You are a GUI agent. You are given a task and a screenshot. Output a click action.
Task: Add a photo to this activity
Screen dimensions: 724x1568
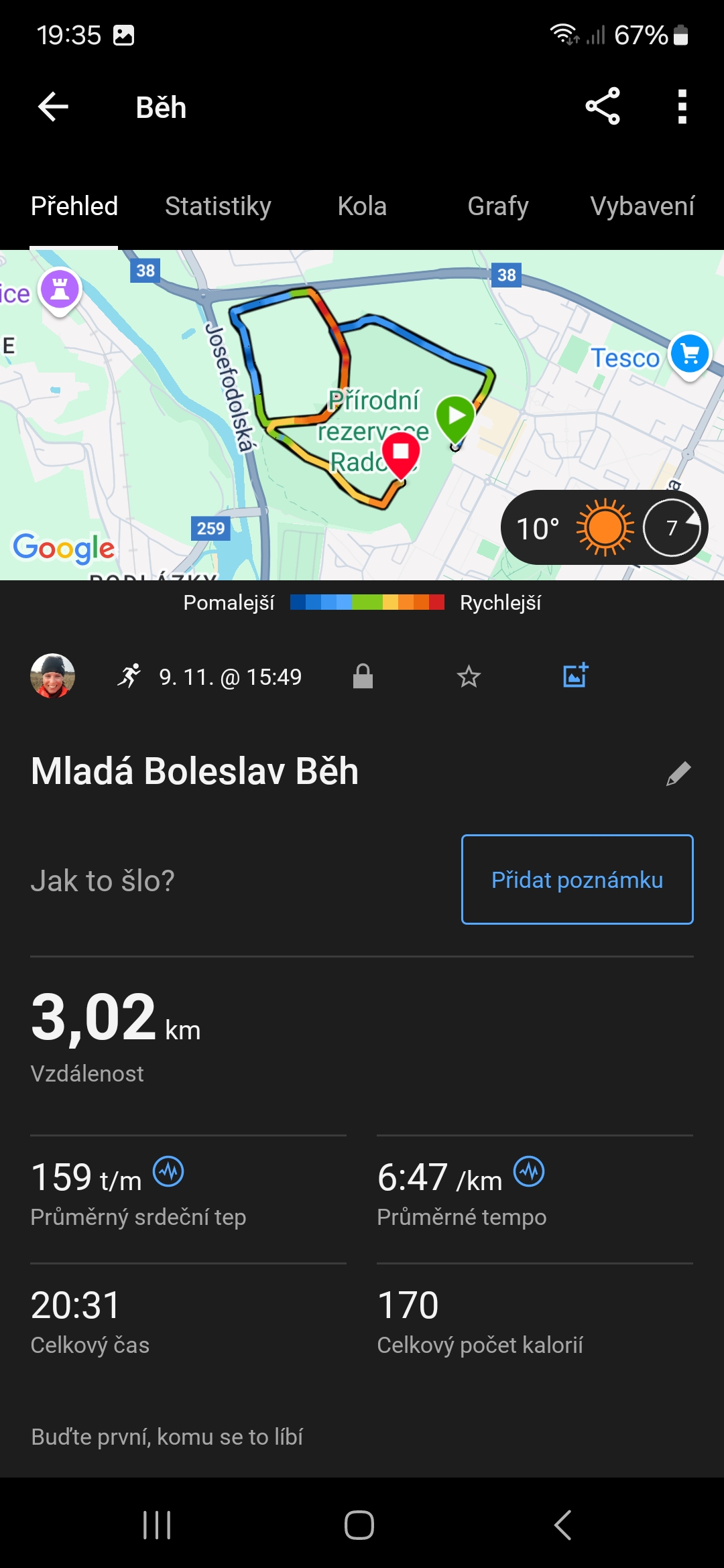[575, 675]
